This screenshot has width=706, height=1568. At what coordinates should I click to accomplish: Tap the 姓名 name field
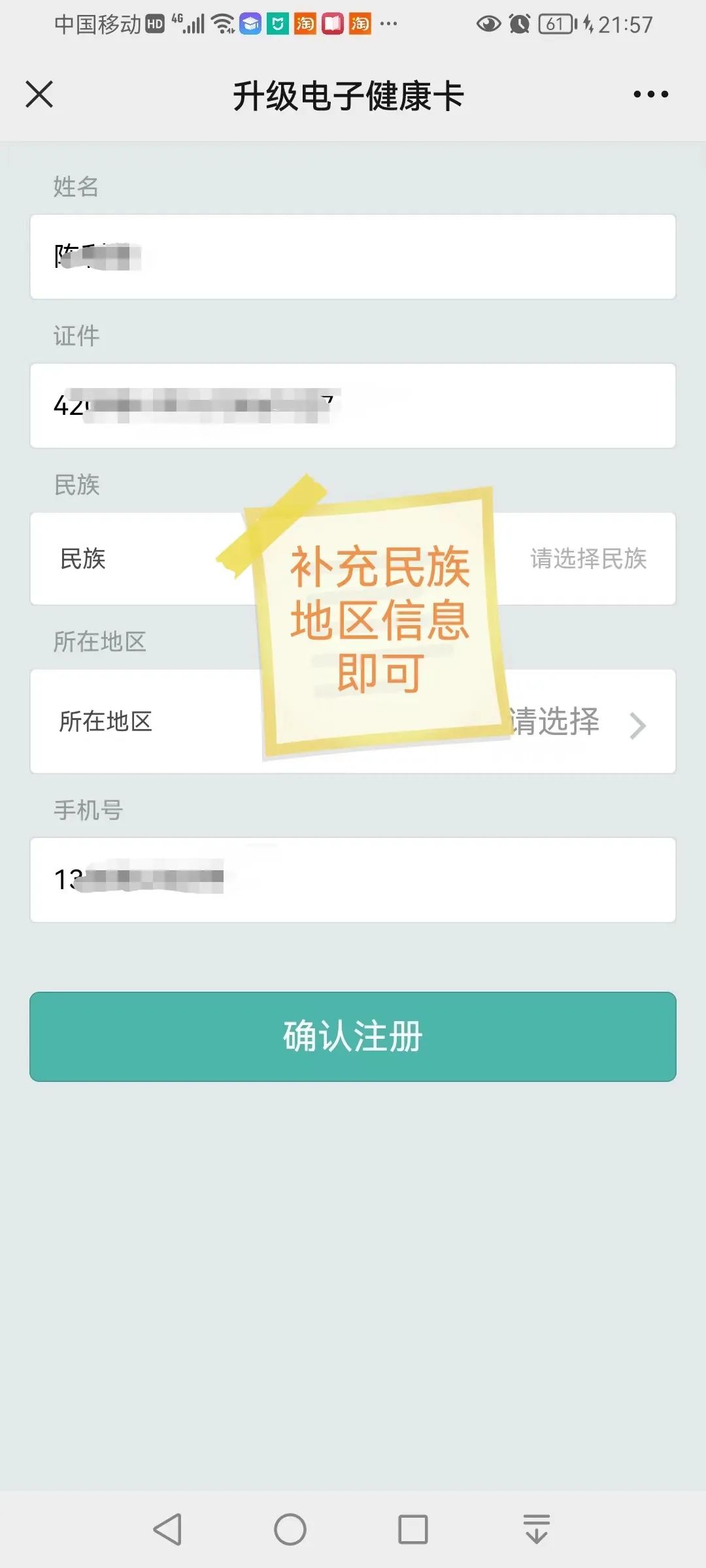[x=353, y=257]
